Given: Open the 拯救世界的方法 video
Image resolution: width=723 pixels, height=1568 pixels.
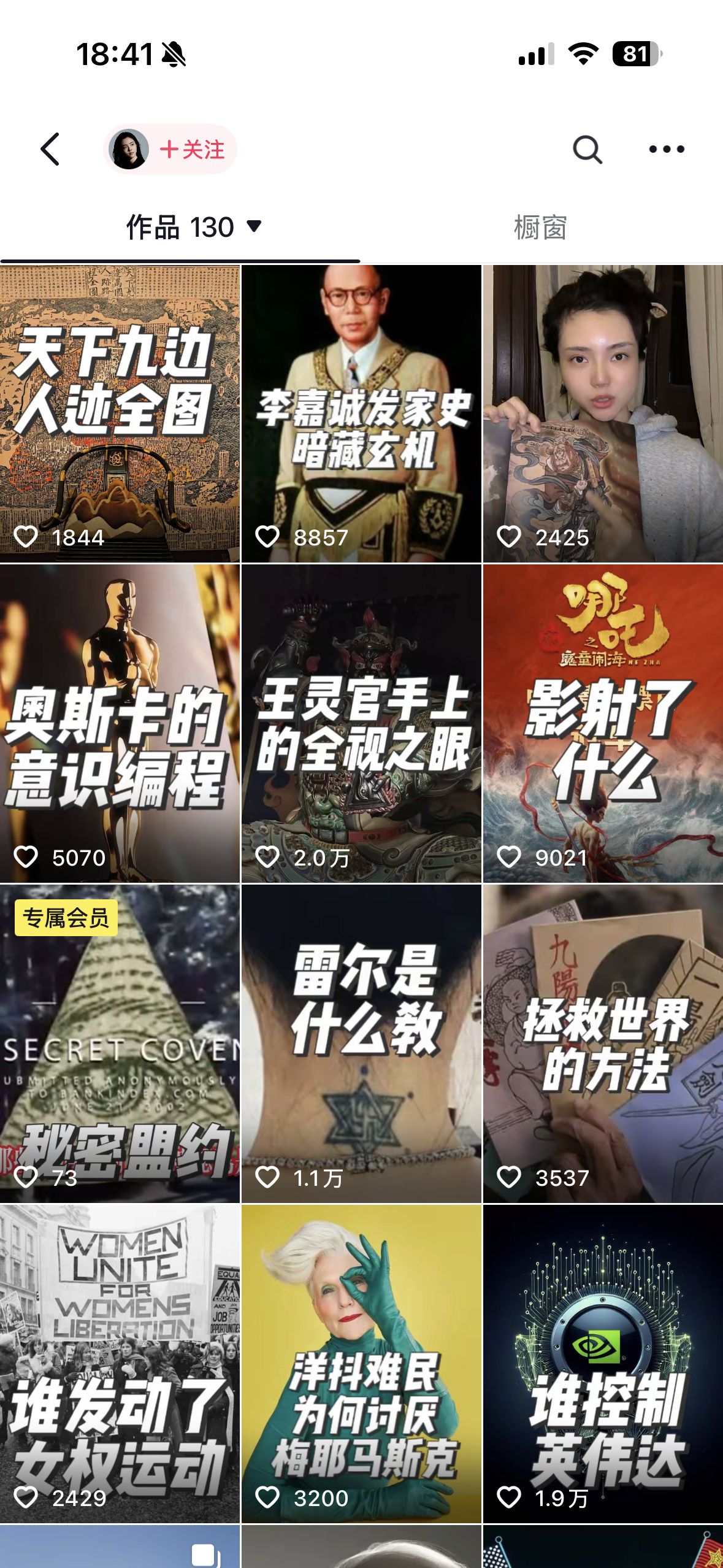Looking at the screenshot, I should pos(603,1043).
